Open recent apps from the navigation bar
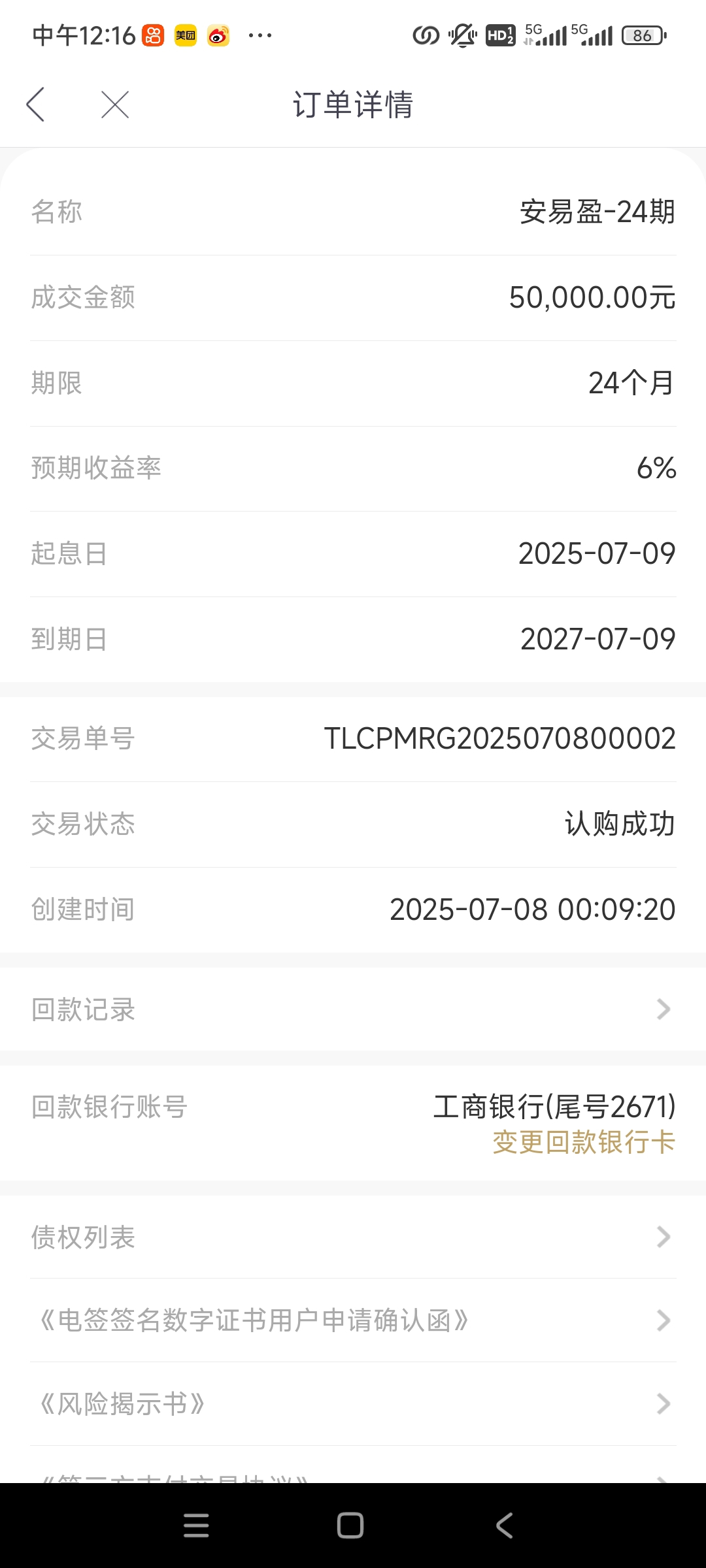The width and height of the screenshot is (706, 1568). click(x=196, y=1526)
